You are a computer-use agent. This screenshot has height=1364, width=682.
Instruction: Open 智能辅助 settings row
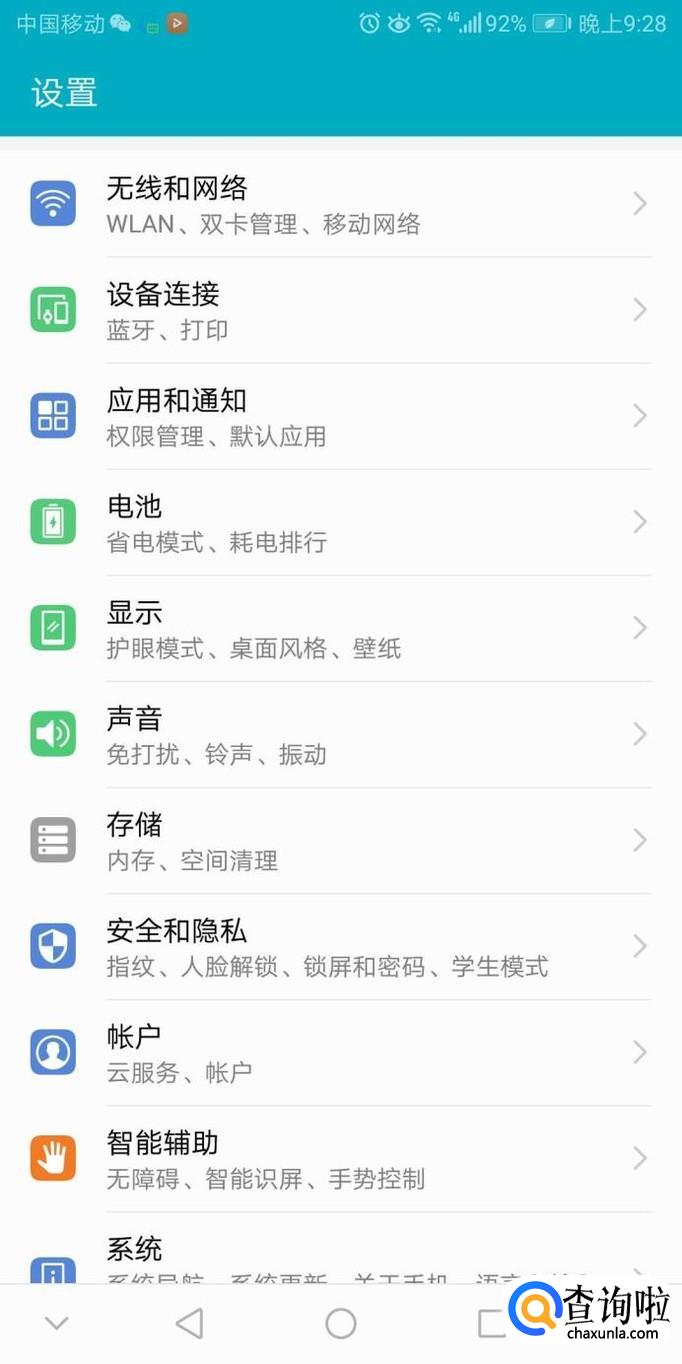click(340, 1158)
